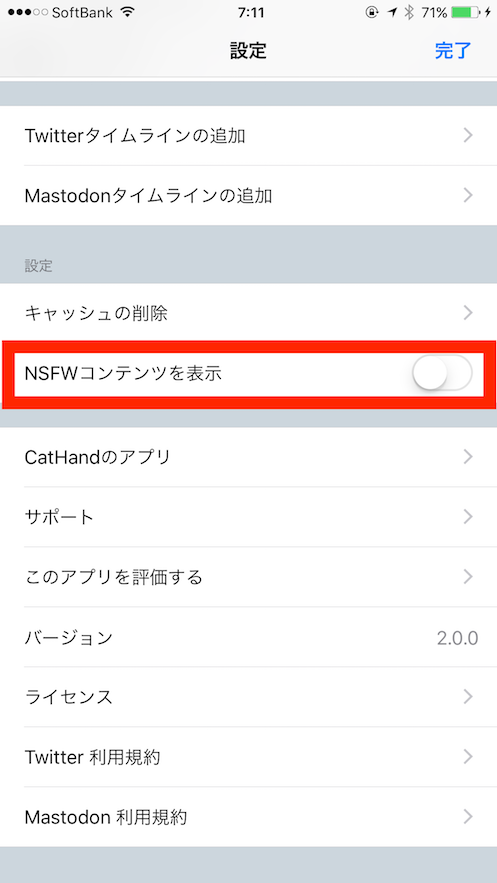Open Twitter 利用規約
The image size is (497, 883).
pyautogui.click(x=248, y=757)
